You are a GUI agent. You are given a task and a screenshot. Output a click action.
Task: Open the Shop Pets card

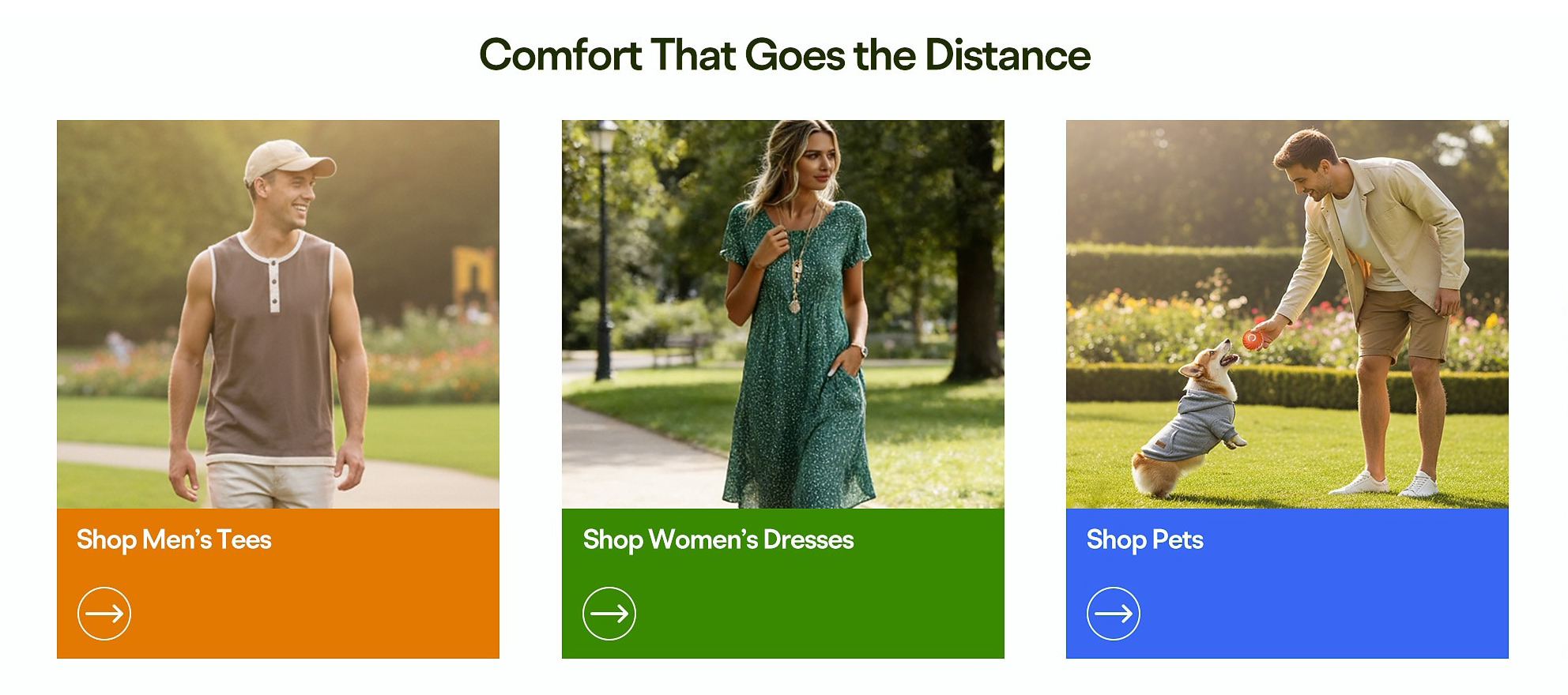(1287, 389)
